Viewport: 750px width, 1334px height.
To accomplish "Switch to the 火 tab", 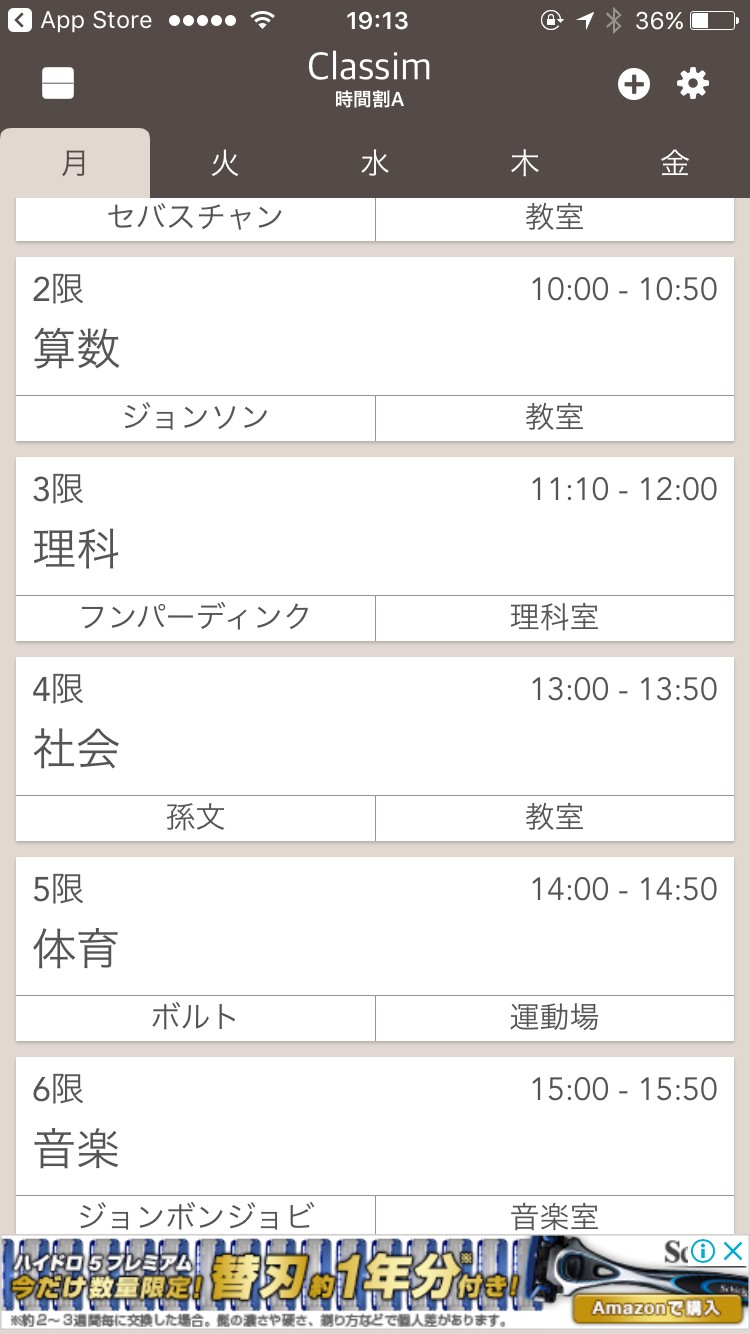I will [x=225, y=164].
